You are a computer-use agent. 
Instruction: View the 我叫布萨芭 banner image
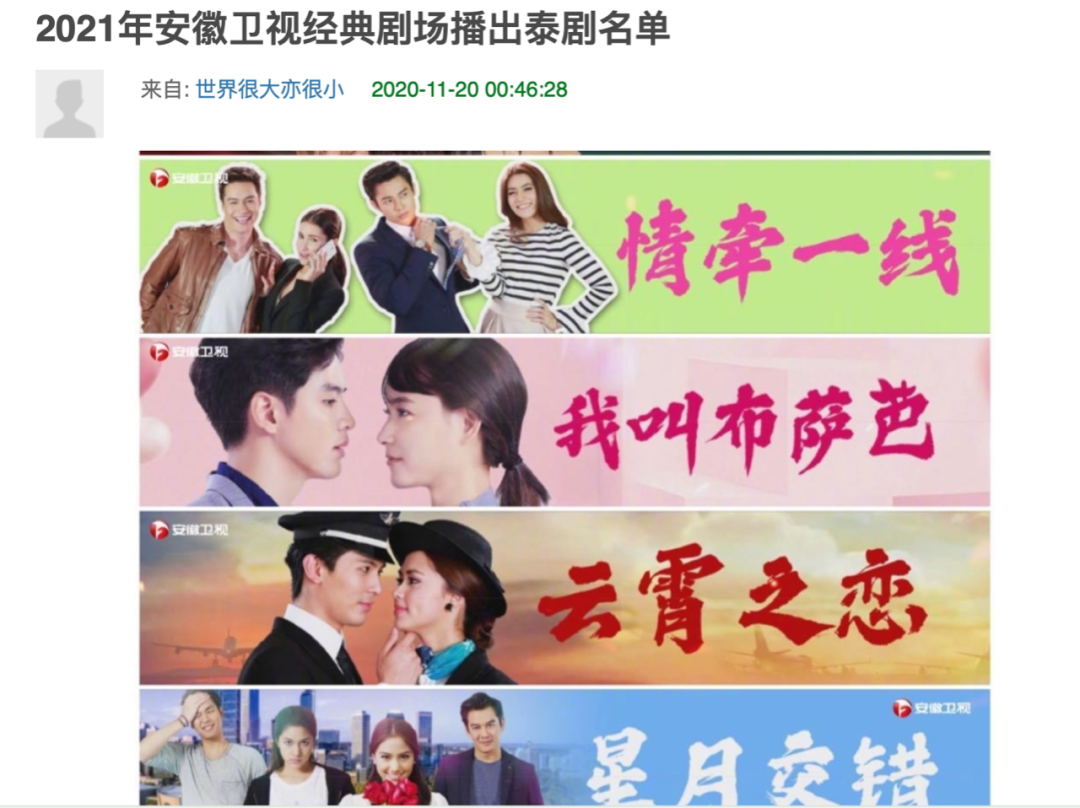point(564,422)
